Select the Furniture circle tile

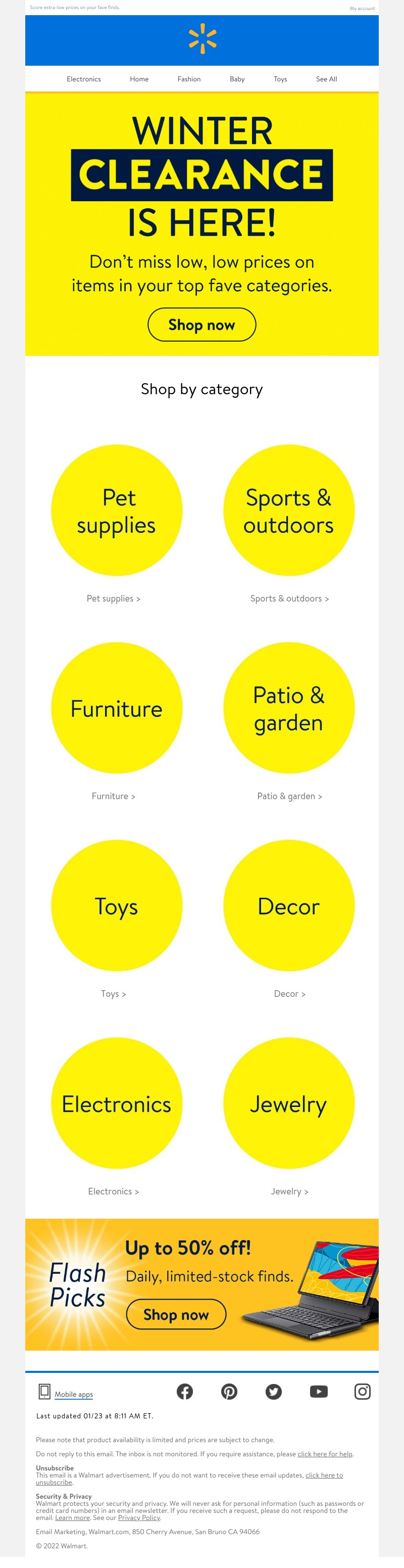click(x=117, y=708)
